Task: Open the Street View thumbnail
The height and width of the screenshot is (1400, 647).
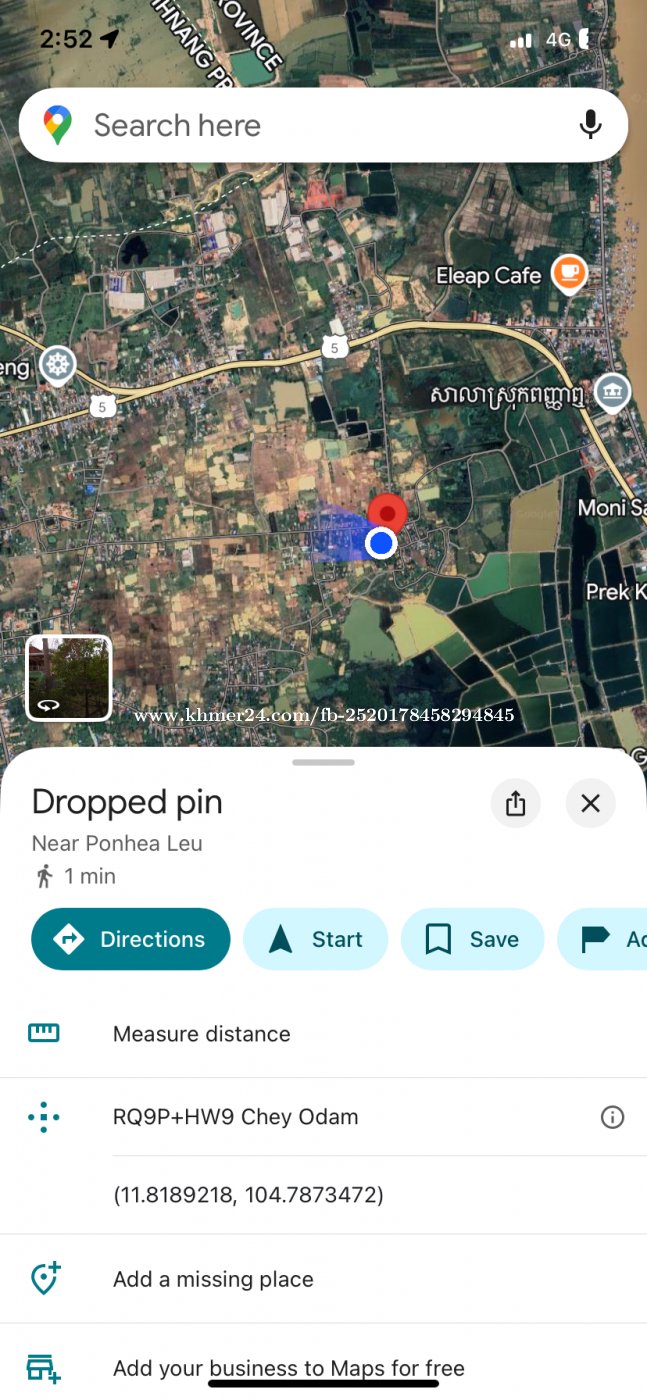Action: click(x=68, y=678)
